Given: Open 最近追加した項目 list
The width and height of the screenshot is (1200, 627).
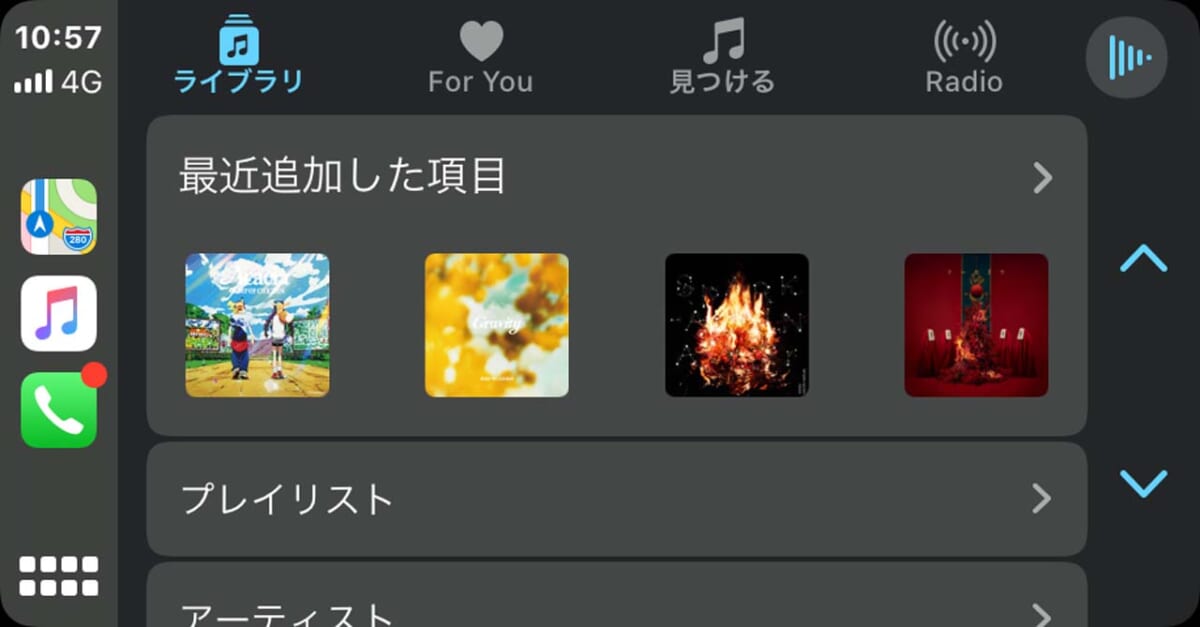Looking at the screenshot, I should coord(616,178).
